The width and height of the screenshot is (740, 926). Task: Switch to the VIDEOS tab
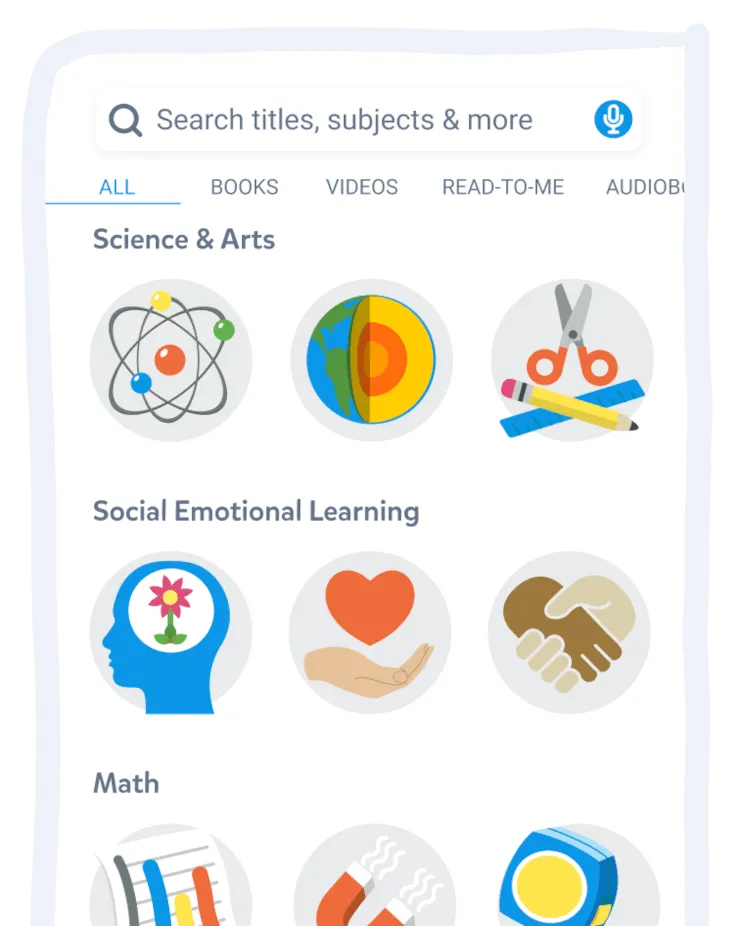pyautogui.click(x=362, y=187)
